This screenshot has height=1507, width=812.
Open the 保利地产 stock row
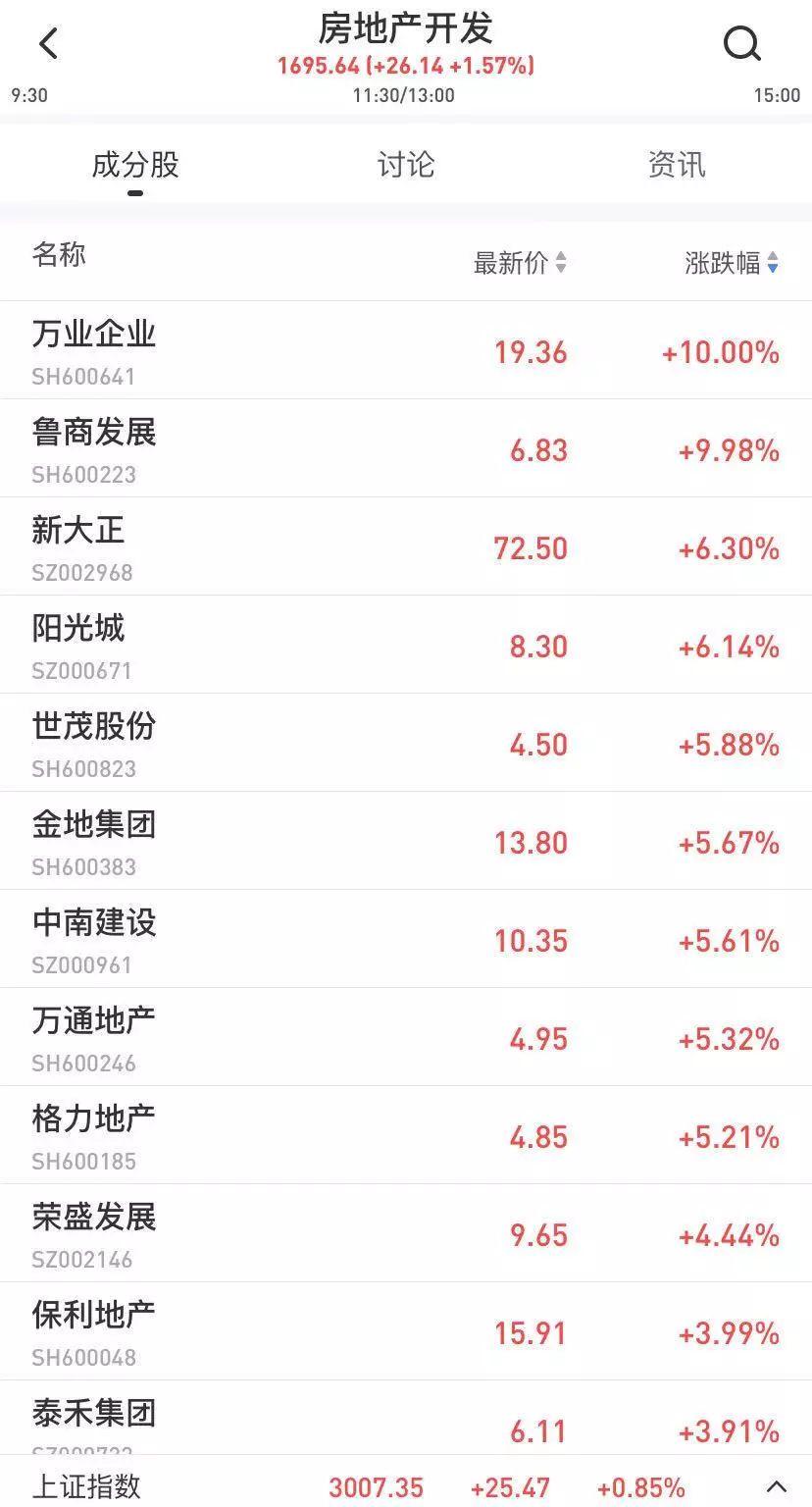tap(406, 1331)
